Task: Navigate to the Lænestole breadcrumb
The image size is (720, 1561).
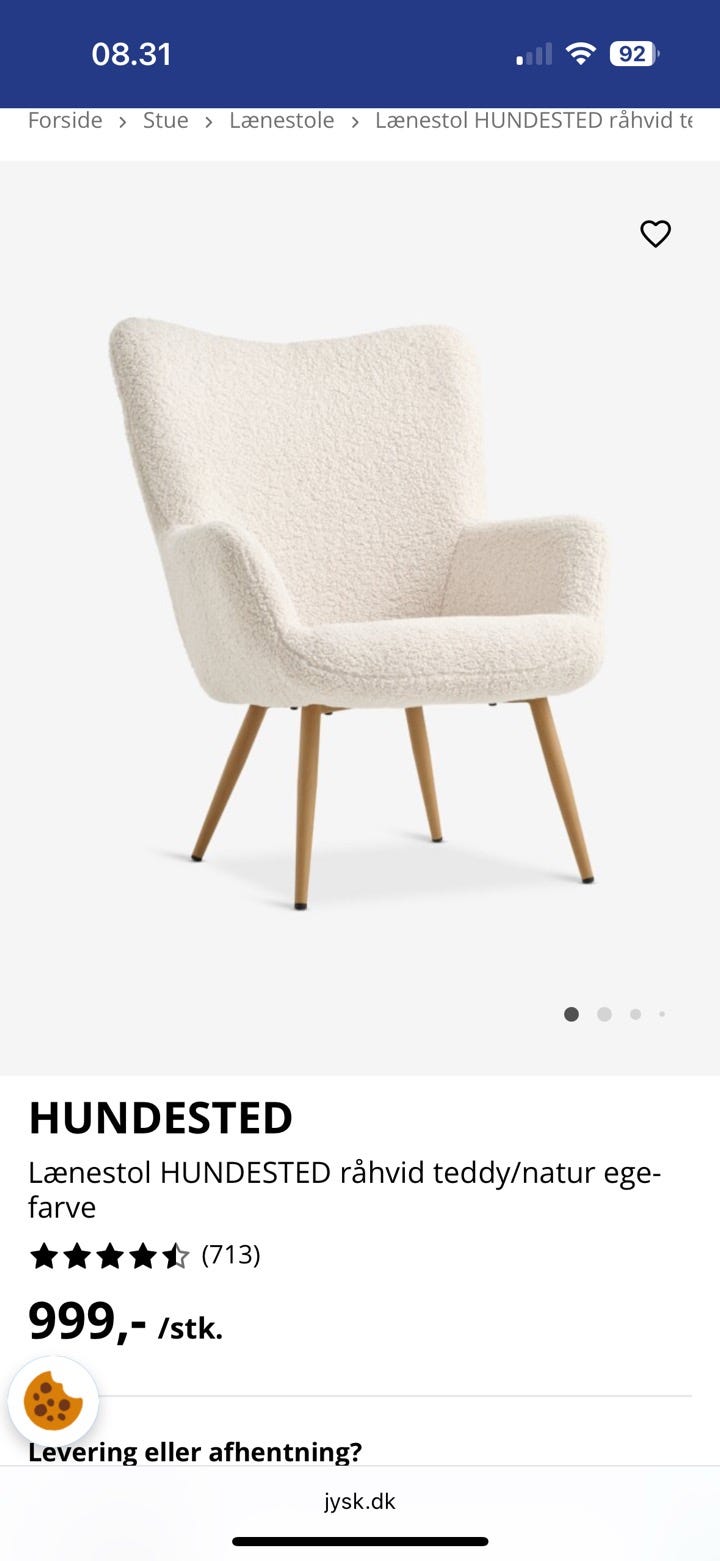Action: pos(282,121)
